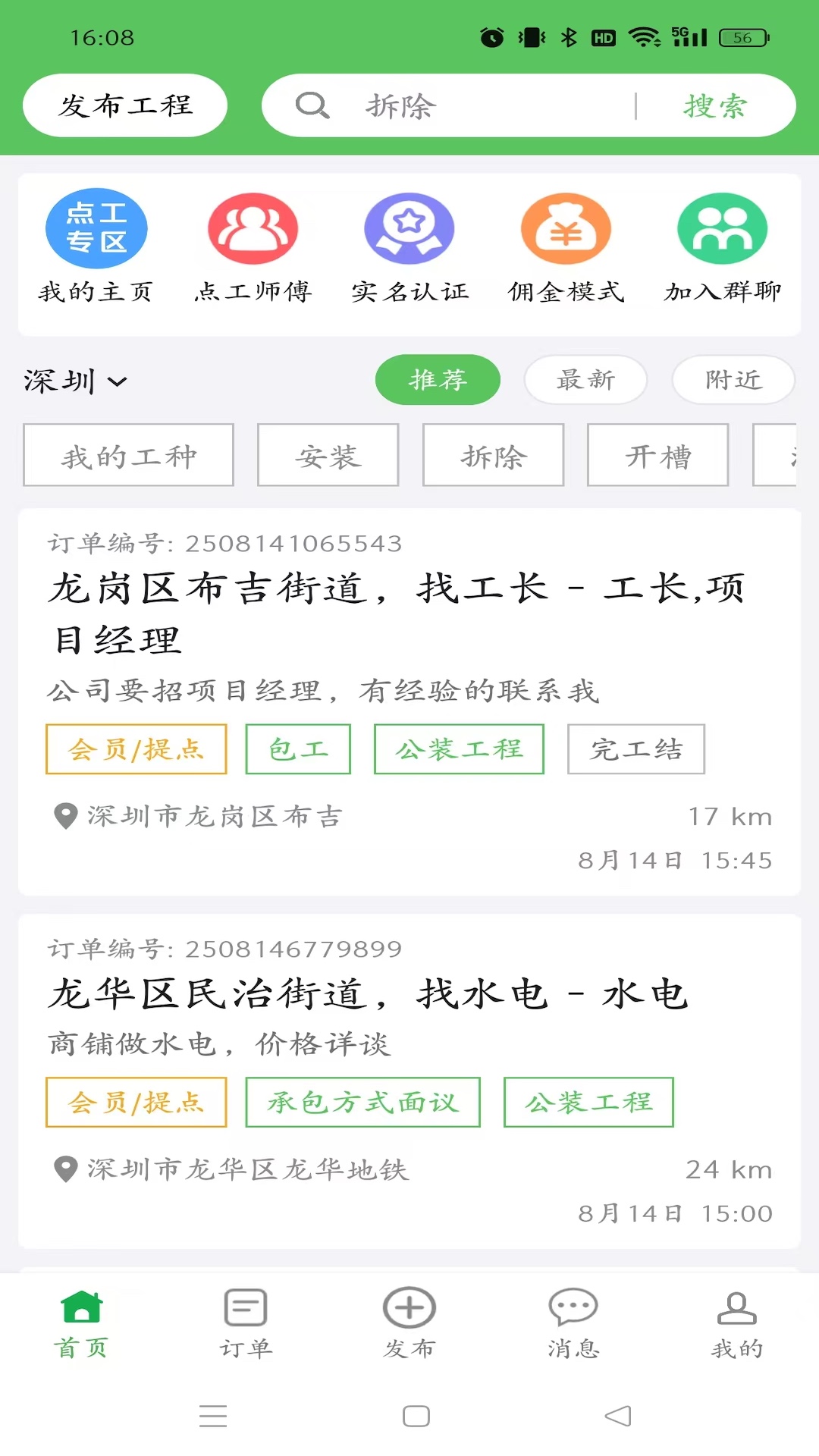The height and width of the screenshot is (1456, 819).
Task: Switch to the 最新 sort tab
Action: [x=585, y=380]
